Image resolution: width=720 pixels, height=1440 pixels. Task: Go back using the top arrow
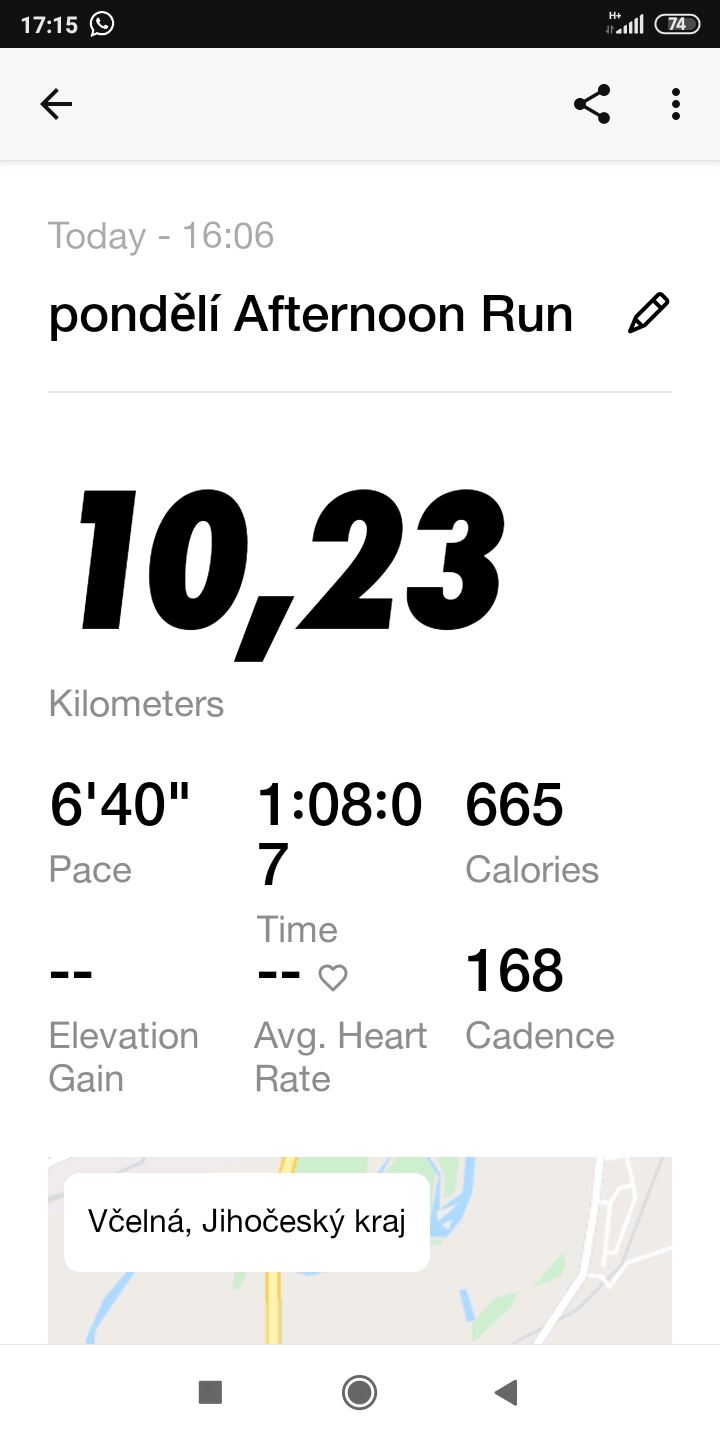click(56, 104)
